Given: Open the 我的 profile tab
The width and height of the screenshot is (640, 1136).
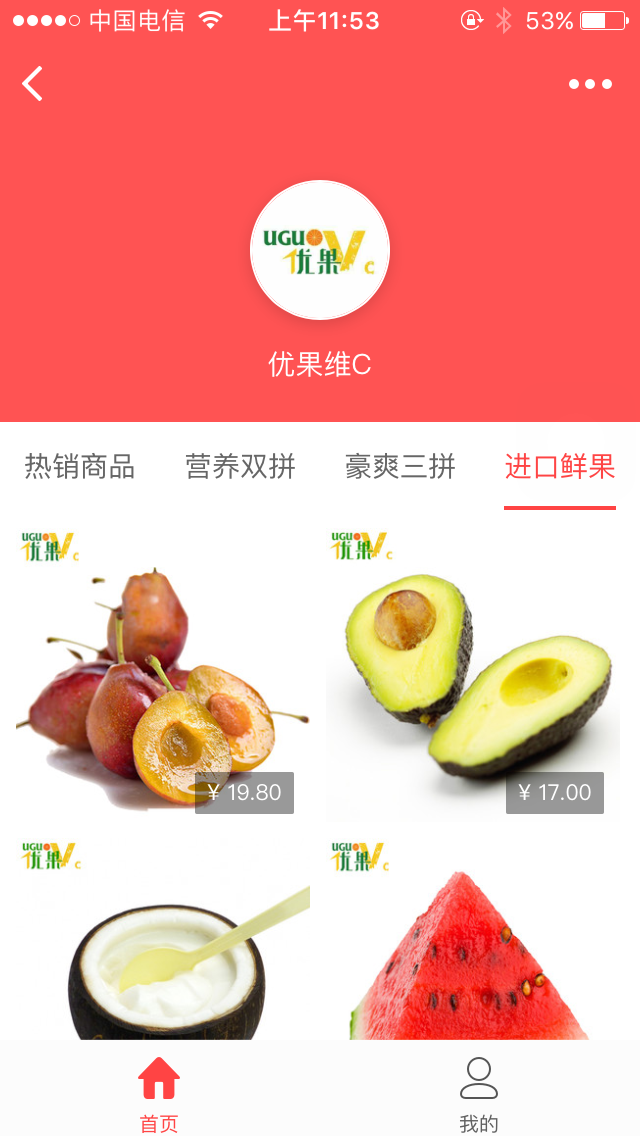Looking at the screenshot, I should [479, 1092].
